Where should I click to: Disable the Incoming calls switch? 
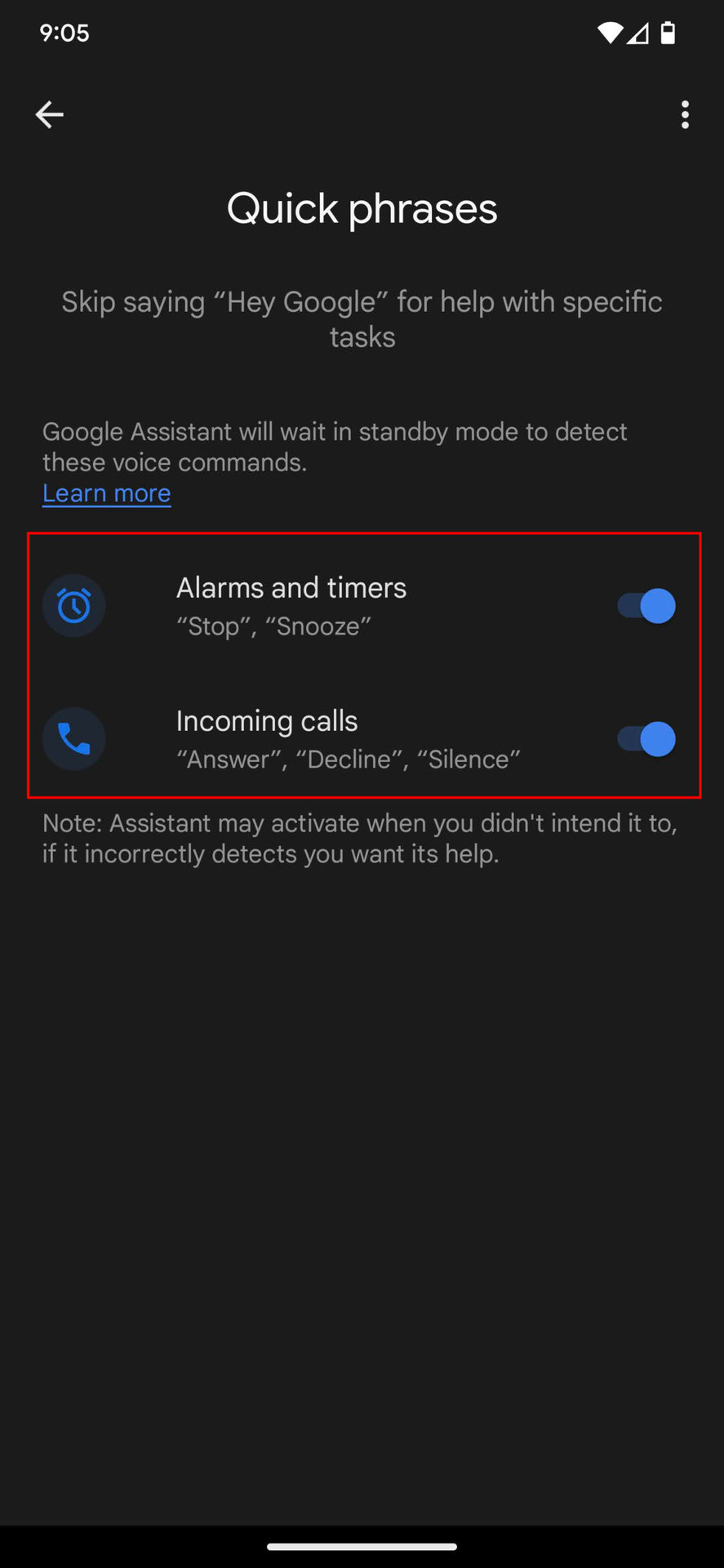coord(646,739)
